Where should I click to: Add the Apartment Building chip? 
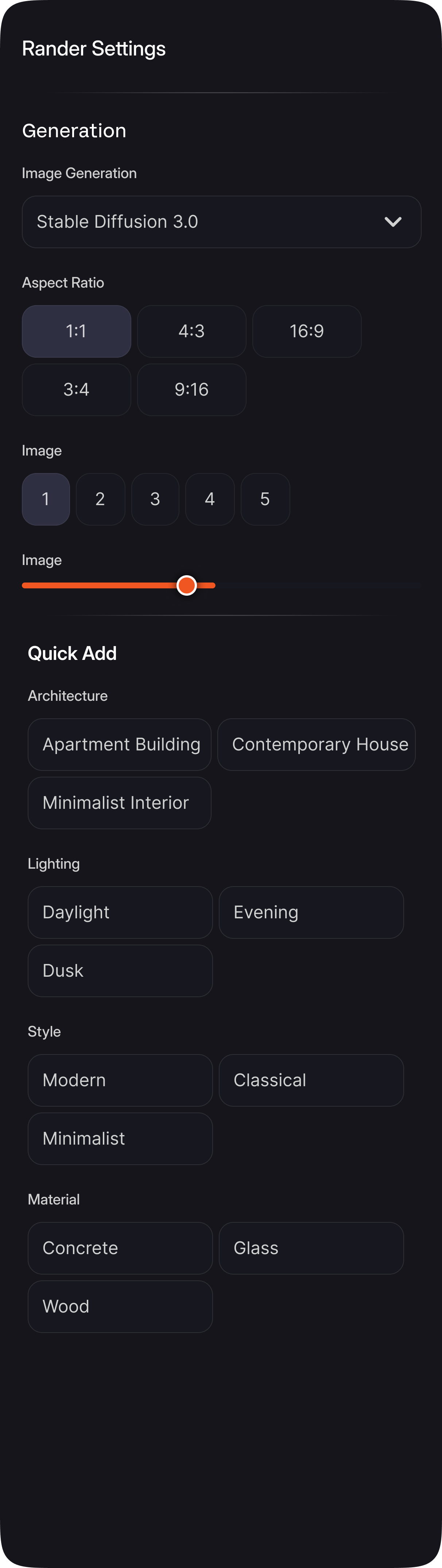[120, 745]
